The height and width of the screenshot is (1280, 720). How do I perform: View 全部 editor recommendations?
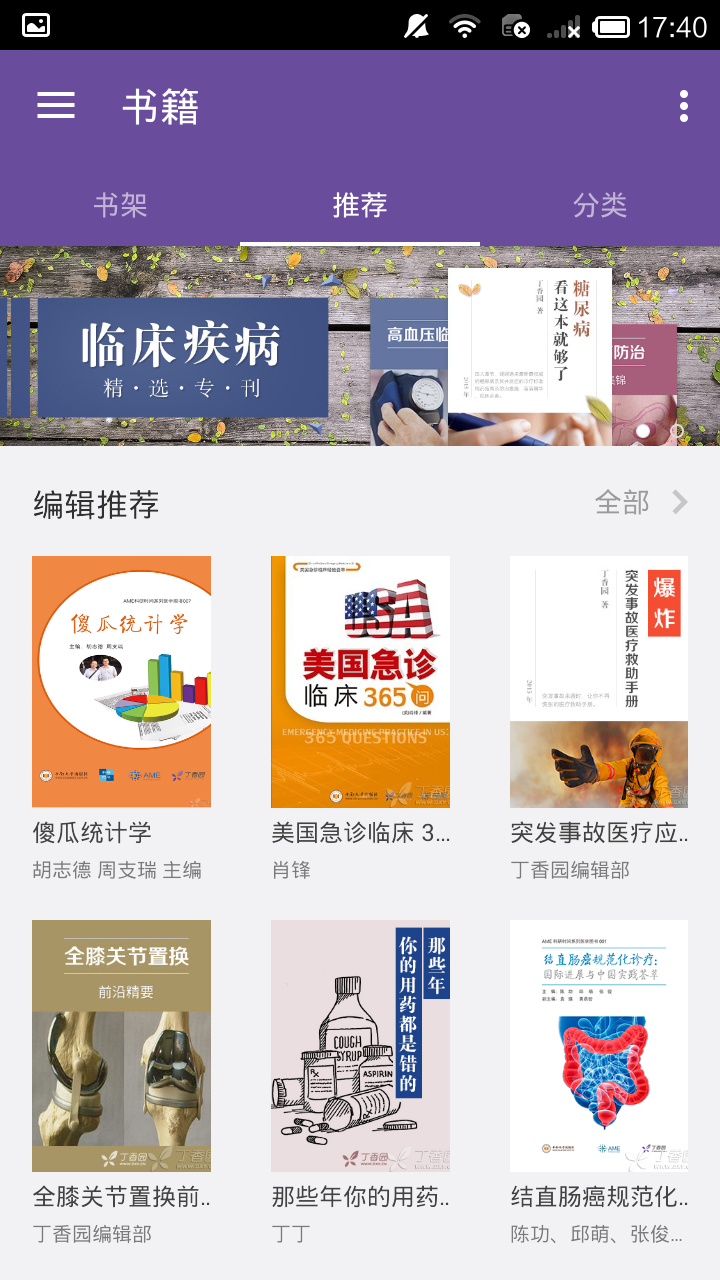pos(641,502)
